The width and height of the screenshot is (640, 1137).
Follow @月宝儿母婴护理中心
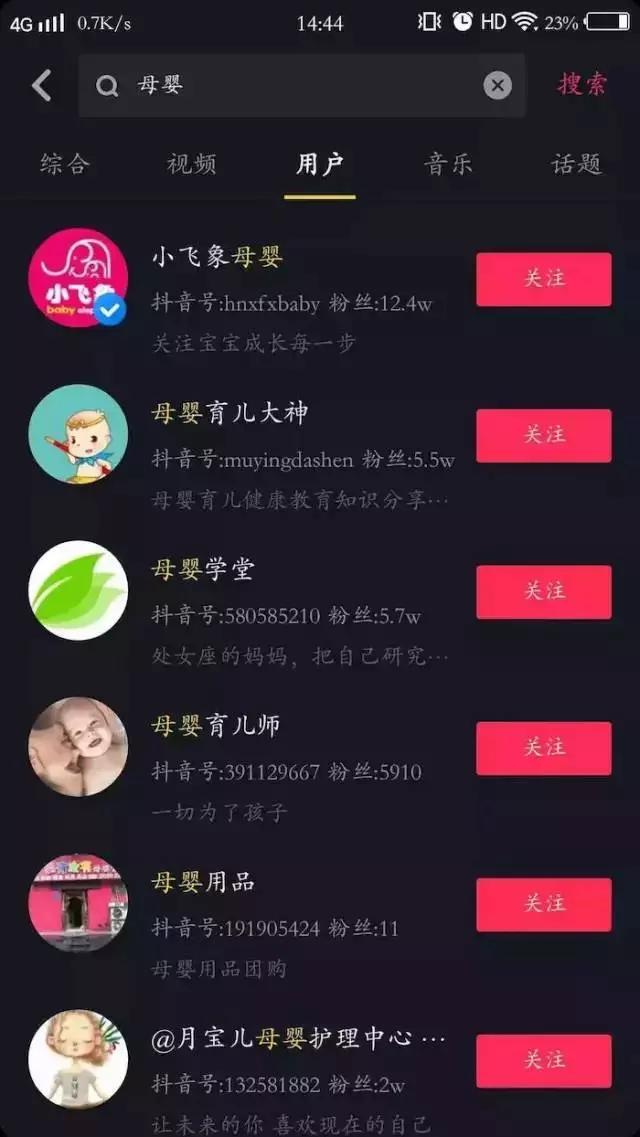pos(543,1060)
